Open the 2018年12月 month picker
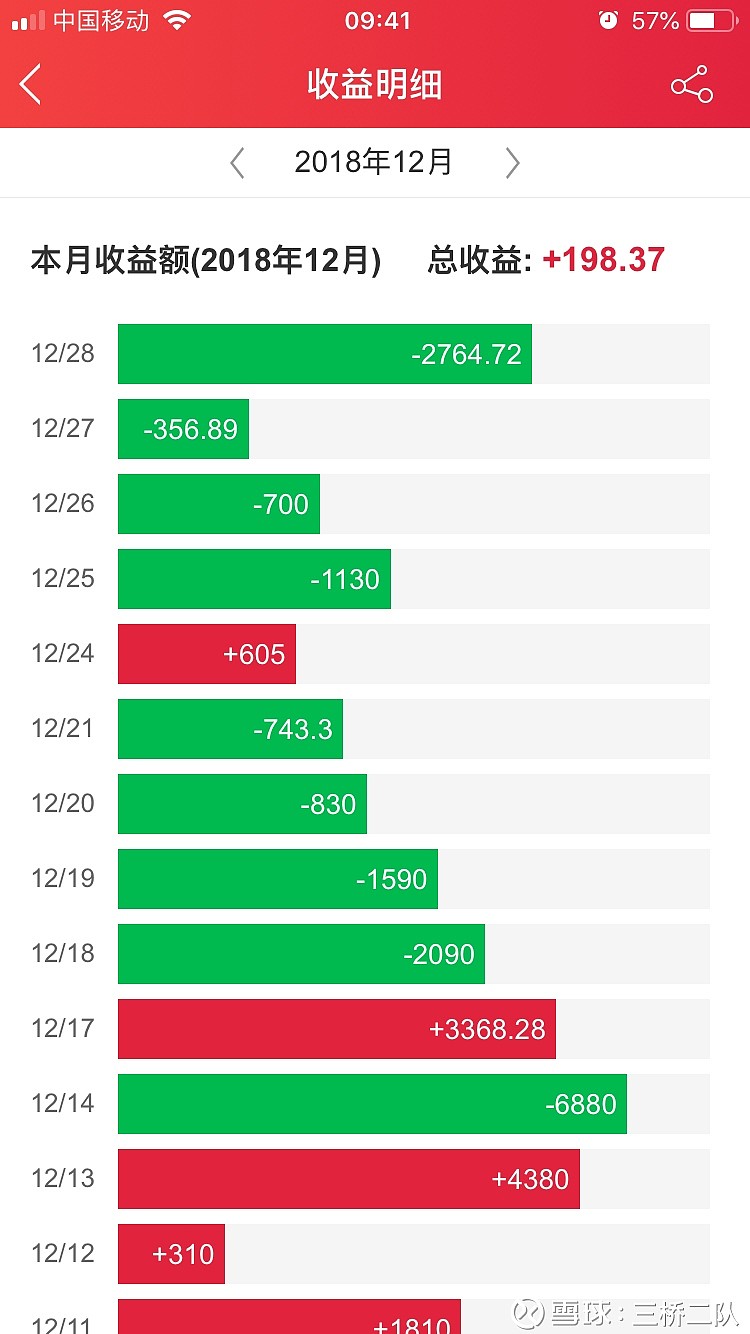 click(374, 162)
